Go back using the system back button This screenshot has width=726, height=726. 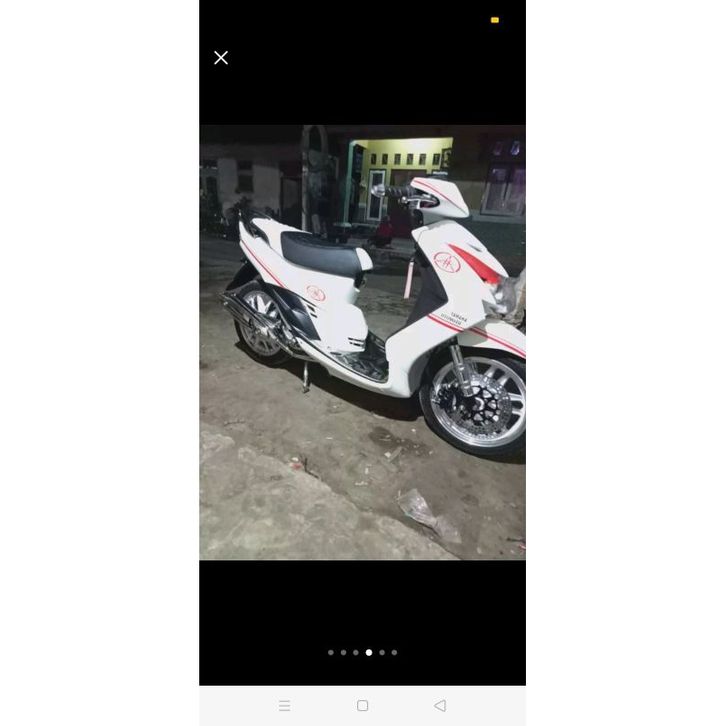click(x=440, y=705)
